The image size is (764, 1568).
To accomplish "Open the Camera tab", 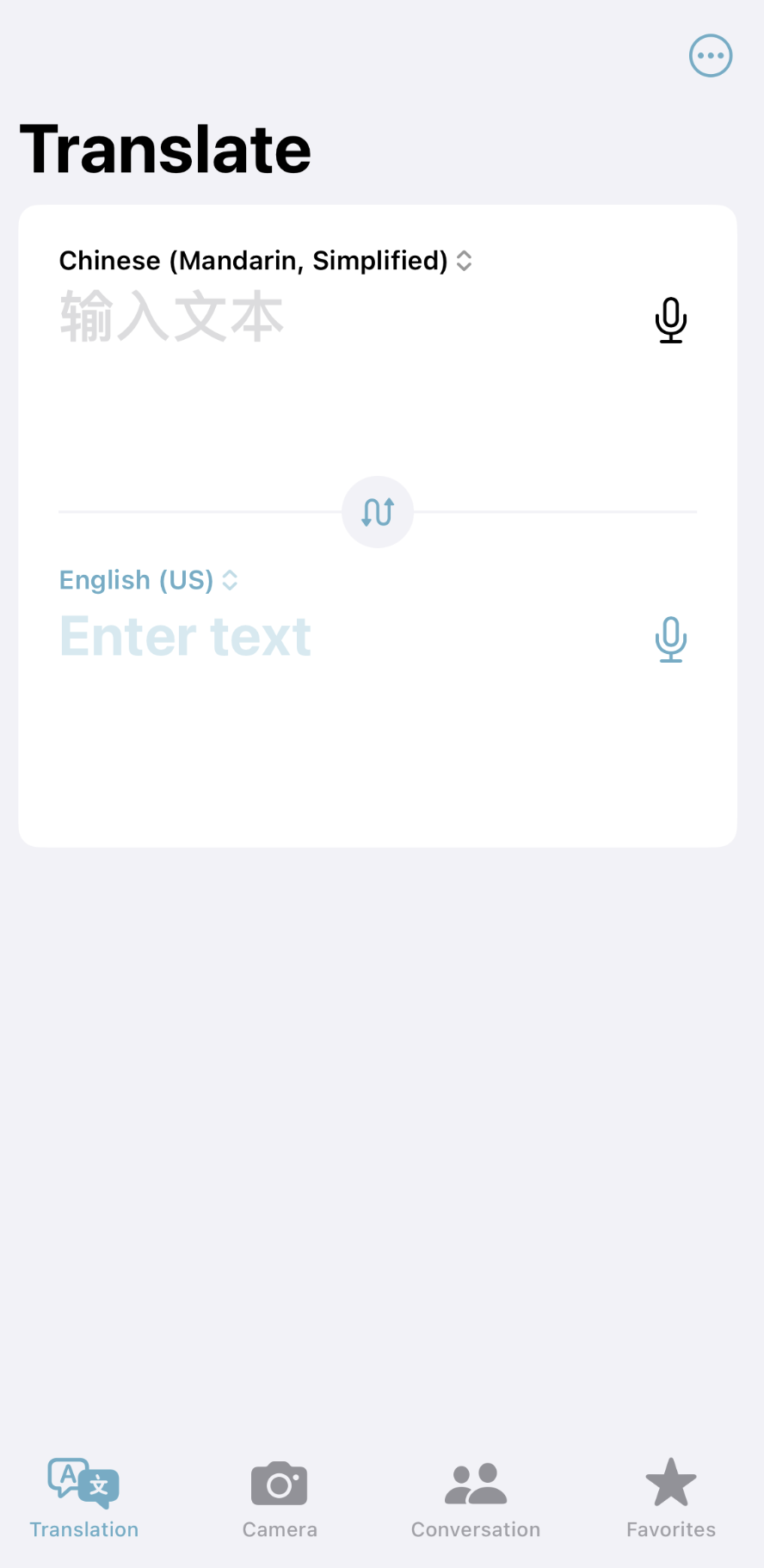I will pos(280,1497).
